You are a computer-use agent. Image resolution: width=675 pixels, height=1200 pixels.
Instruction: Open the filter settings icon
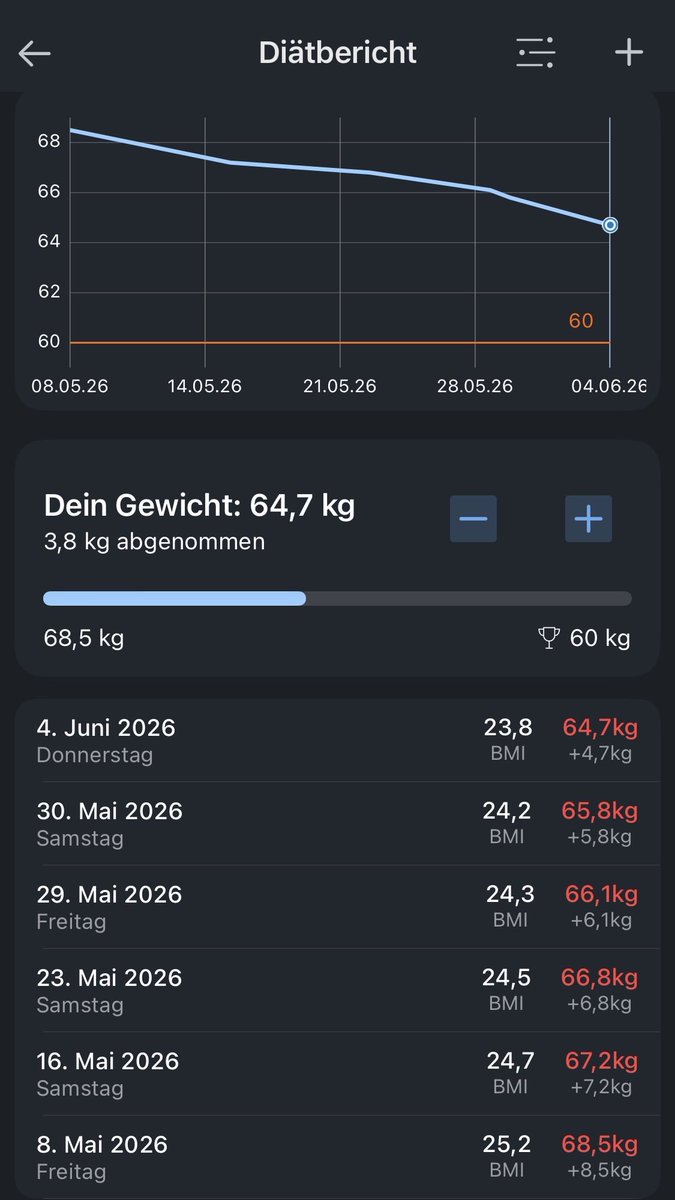point(535,52)
